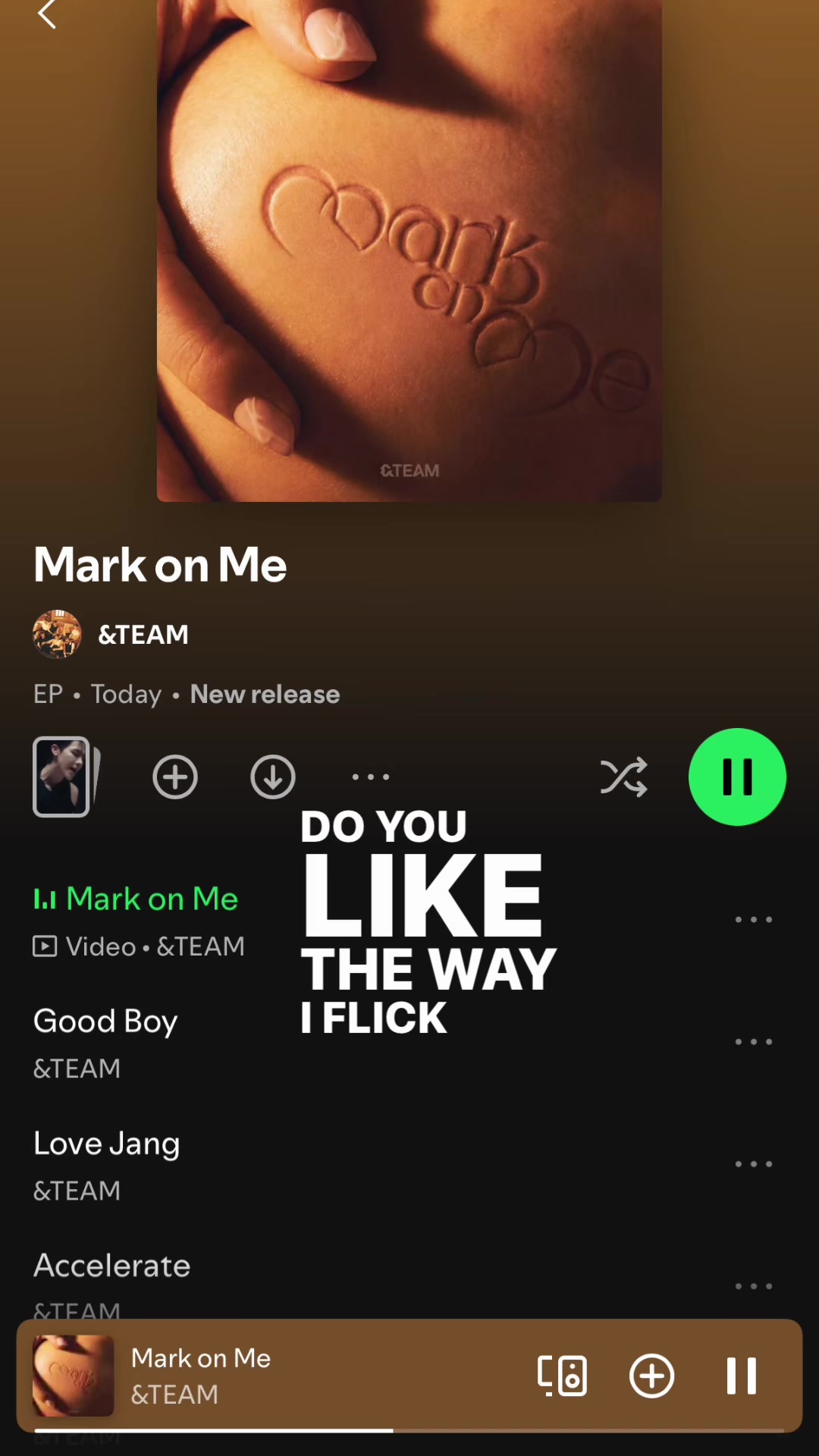Go back with the top-left arrow
This screenshot has width=819, height=1456.
(x=47, y=14)
